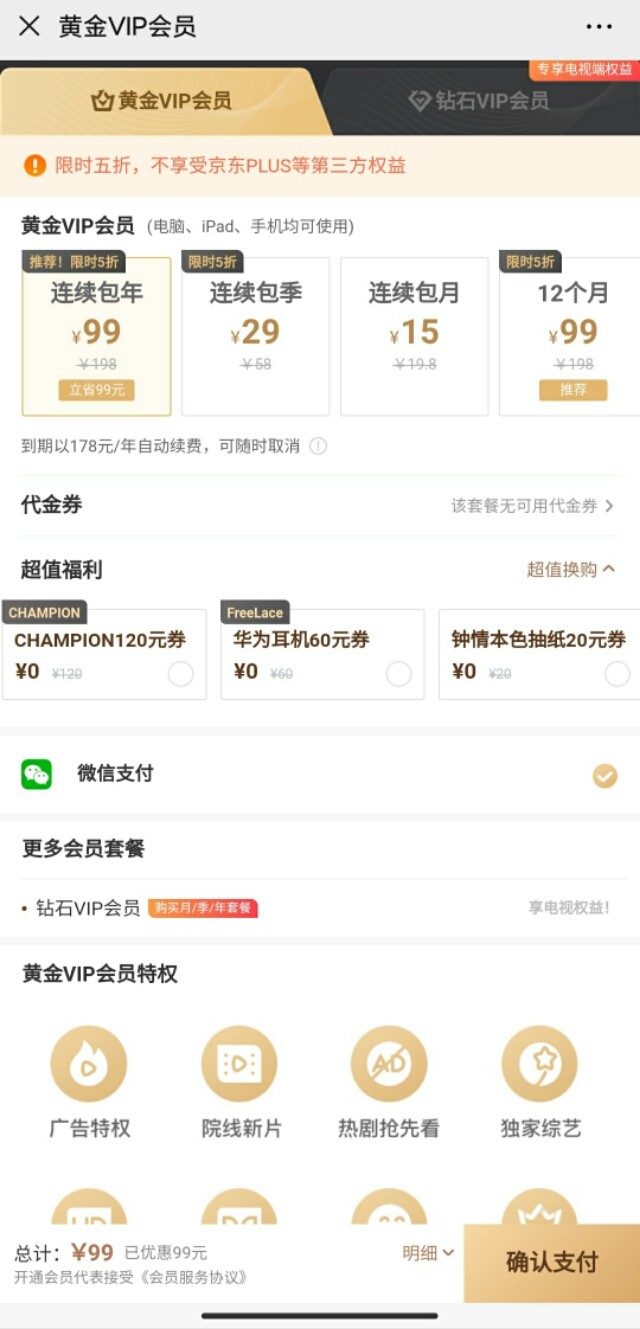This screenshot has height=1329, width=640.
Task: Add the CHAMPION120元券 offer
Action: [180, 674]
